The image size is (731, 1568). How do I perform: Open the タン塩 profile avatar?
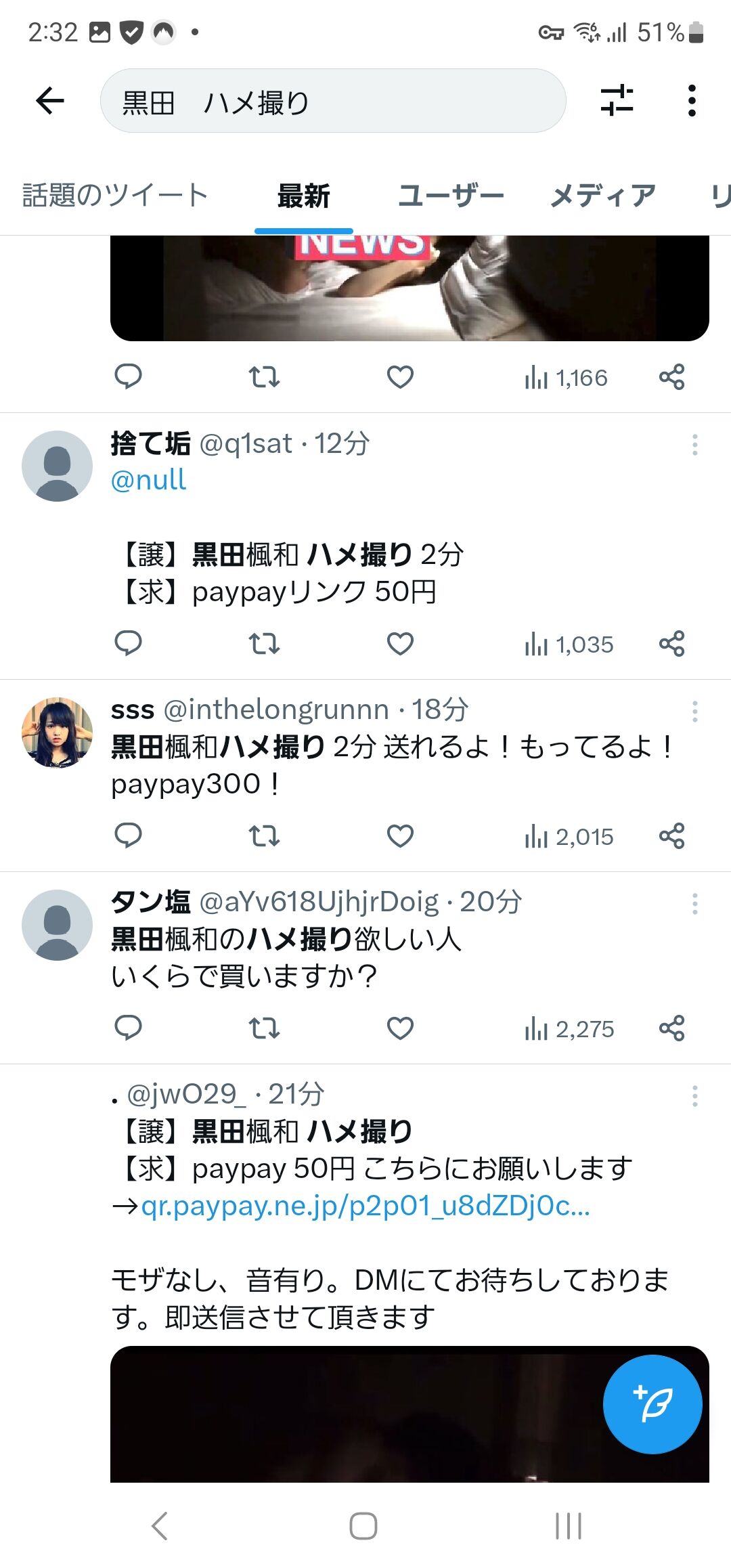coord(57,925)
